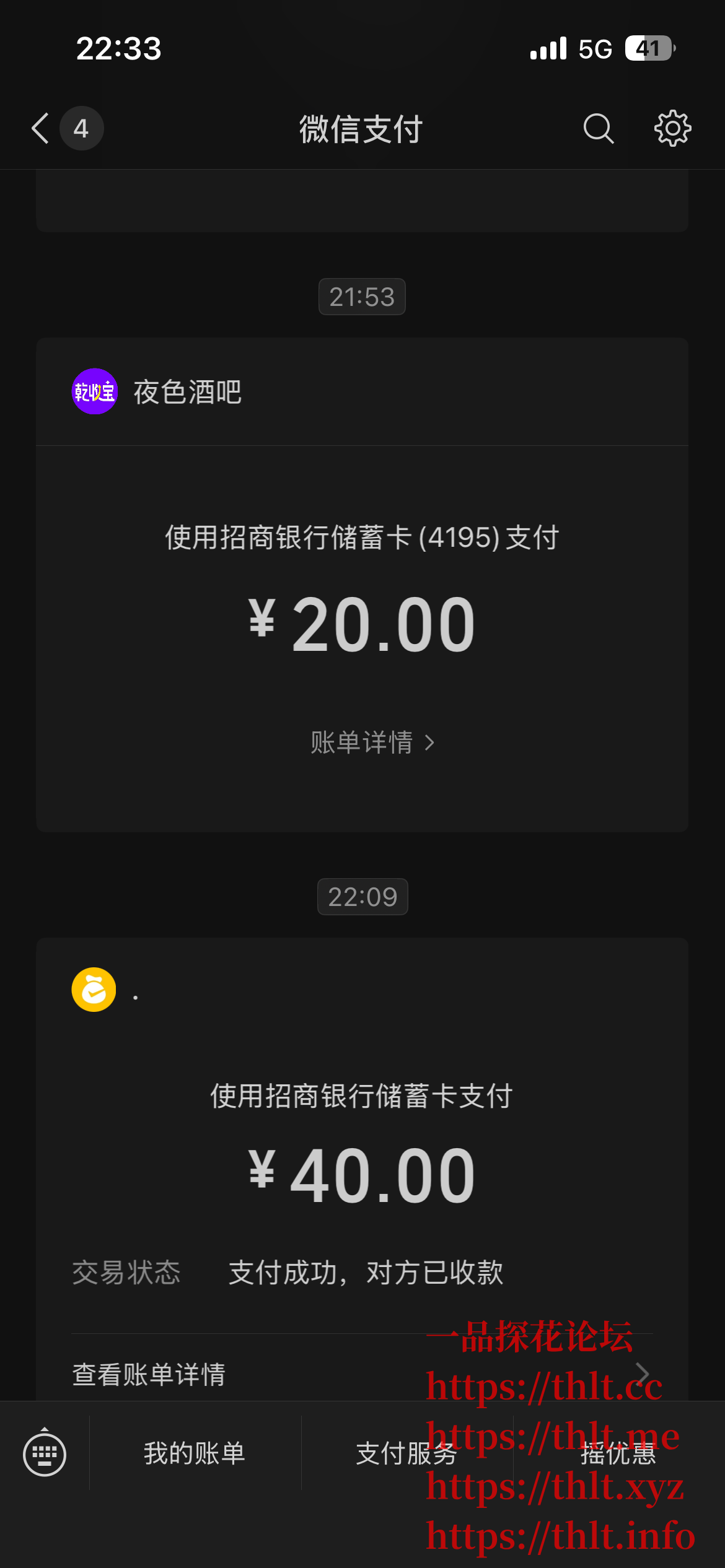Open 支付服务 menu

[406, 1453]
